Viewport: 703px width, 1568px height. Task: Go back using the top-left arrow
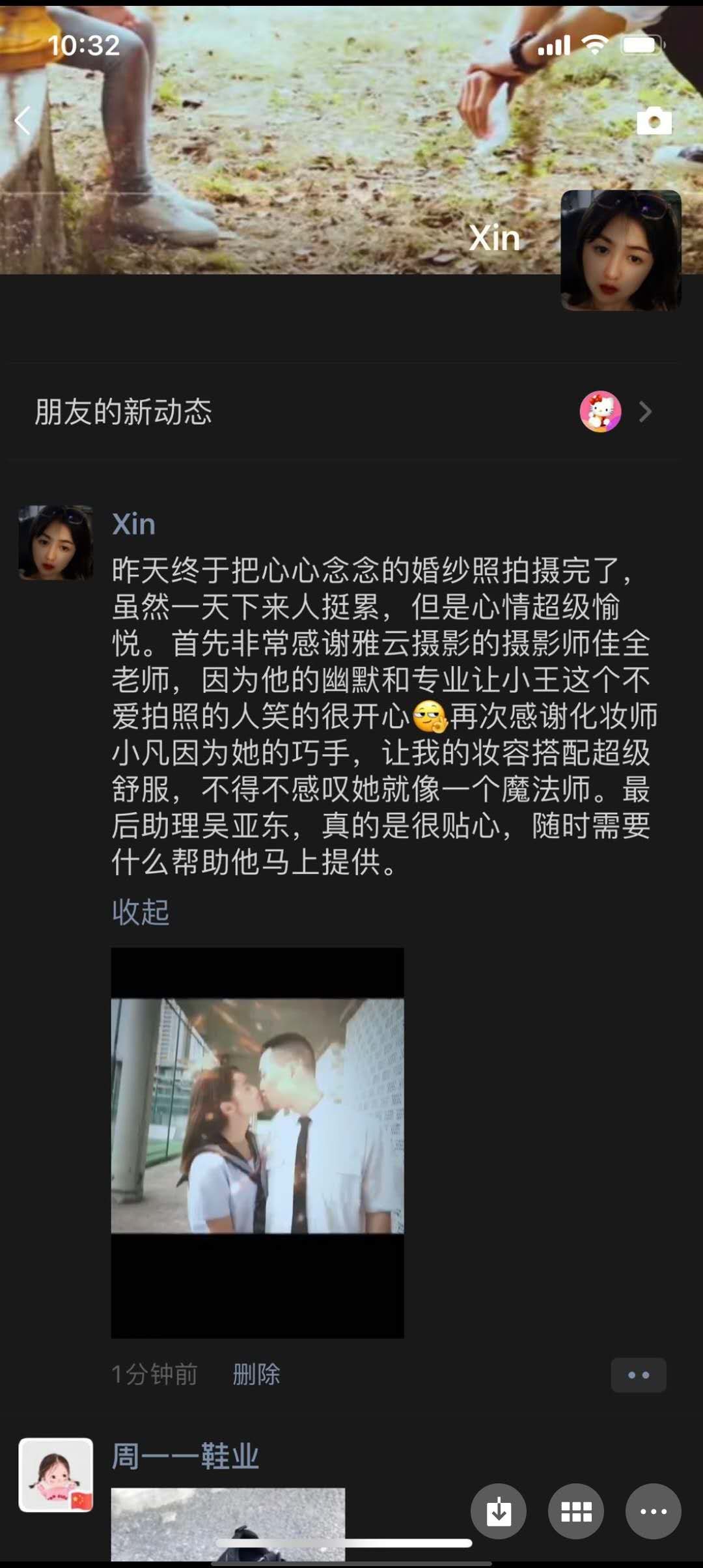pyautogui.click(x=23, y=120)
